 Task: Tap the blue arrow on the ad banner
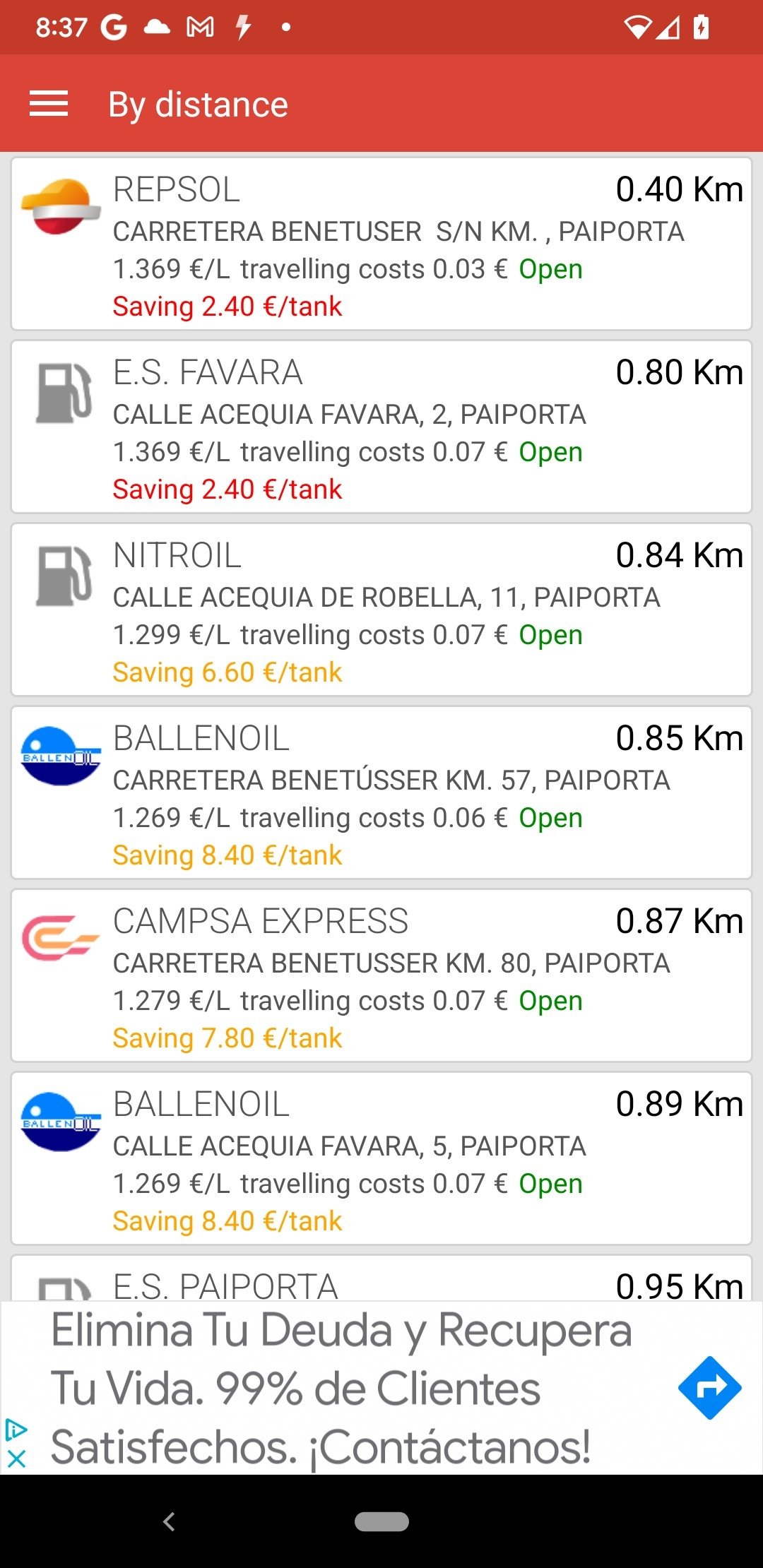(709, 1388)
